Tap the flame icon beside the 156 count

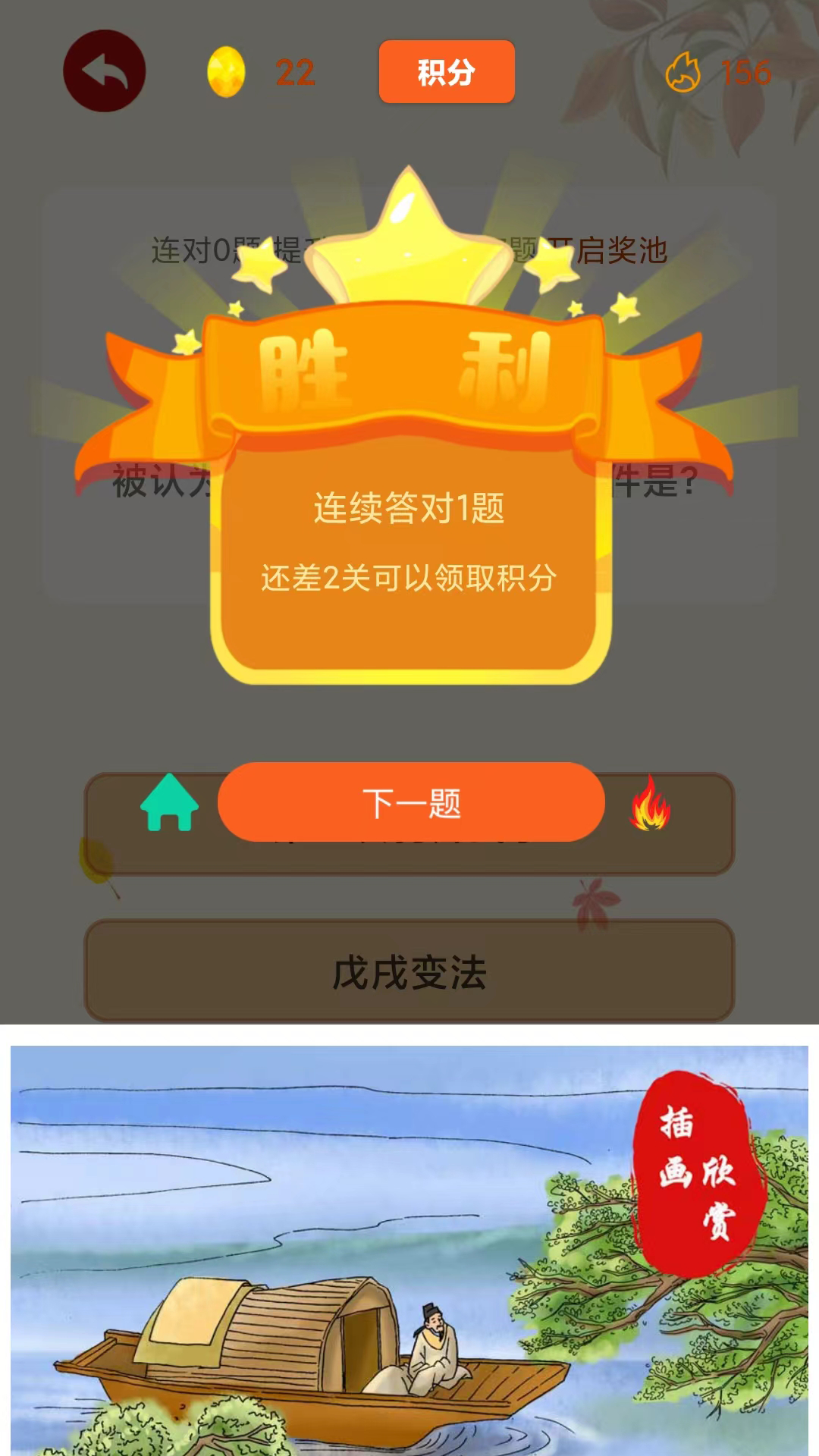(x=683, y=74)
